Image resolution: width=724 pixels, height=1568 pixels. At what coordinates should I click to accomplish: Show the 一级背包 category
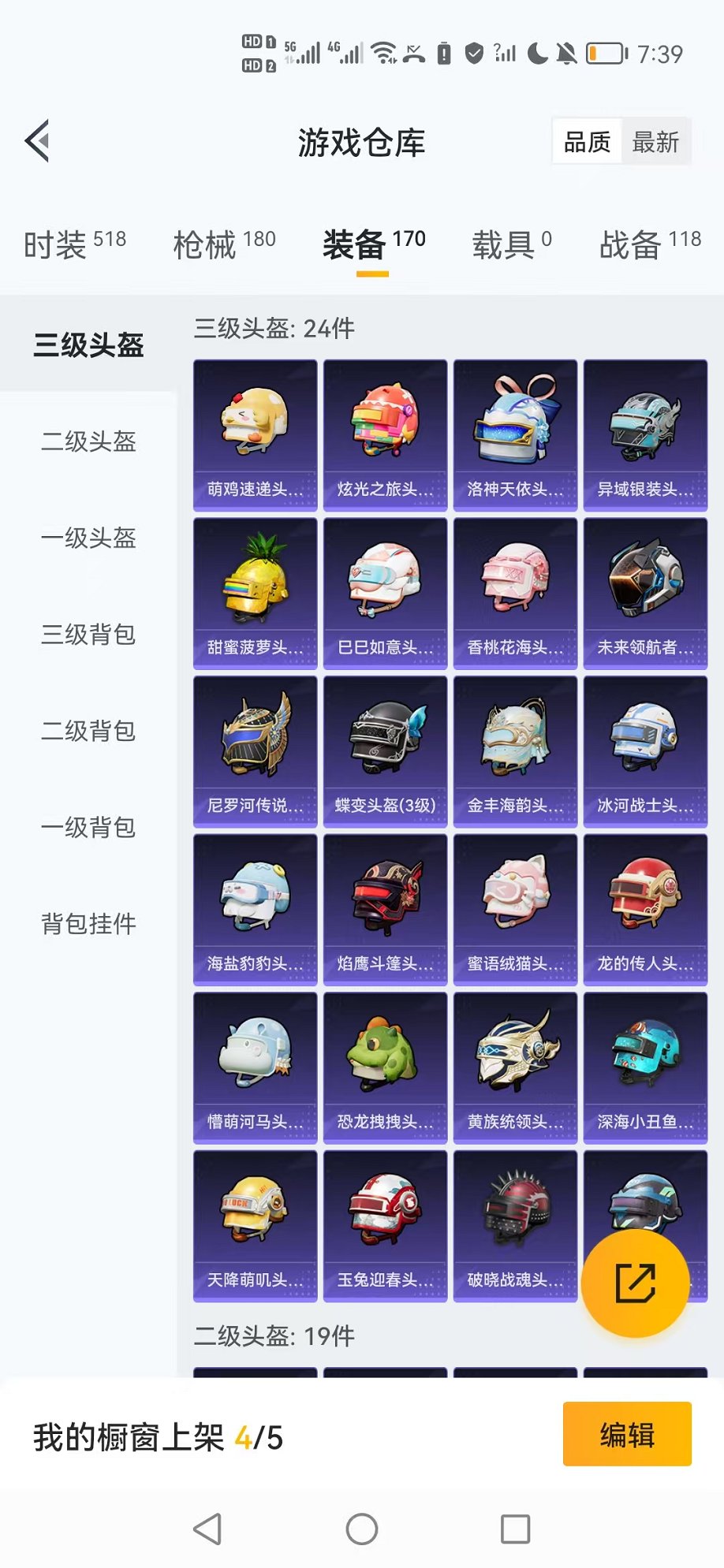pos(88,827)
